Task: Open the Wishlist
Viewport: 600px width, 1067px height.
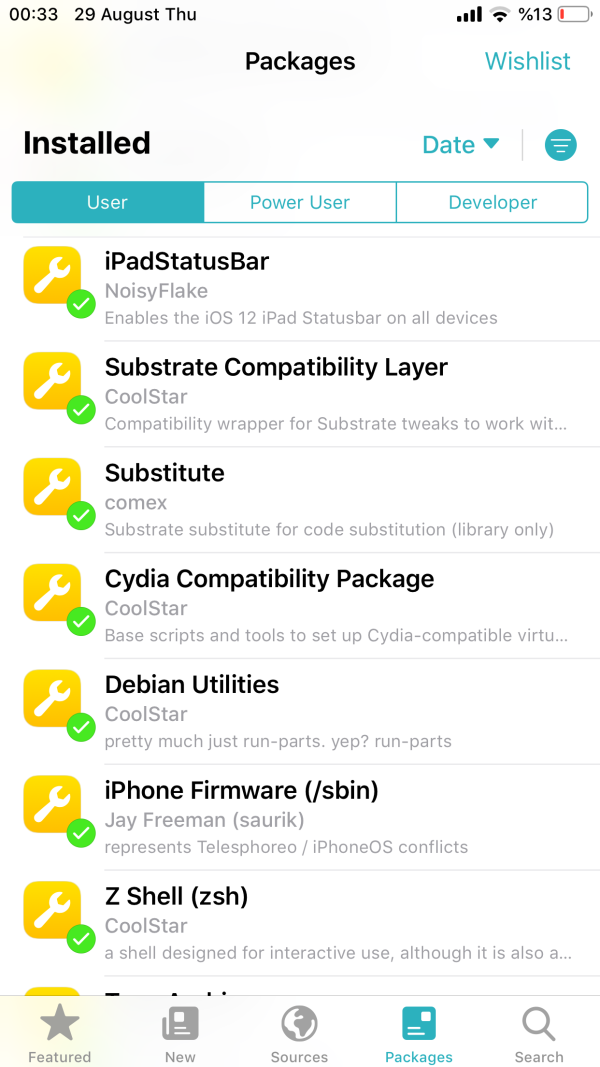Action: [x=527, y=61]
